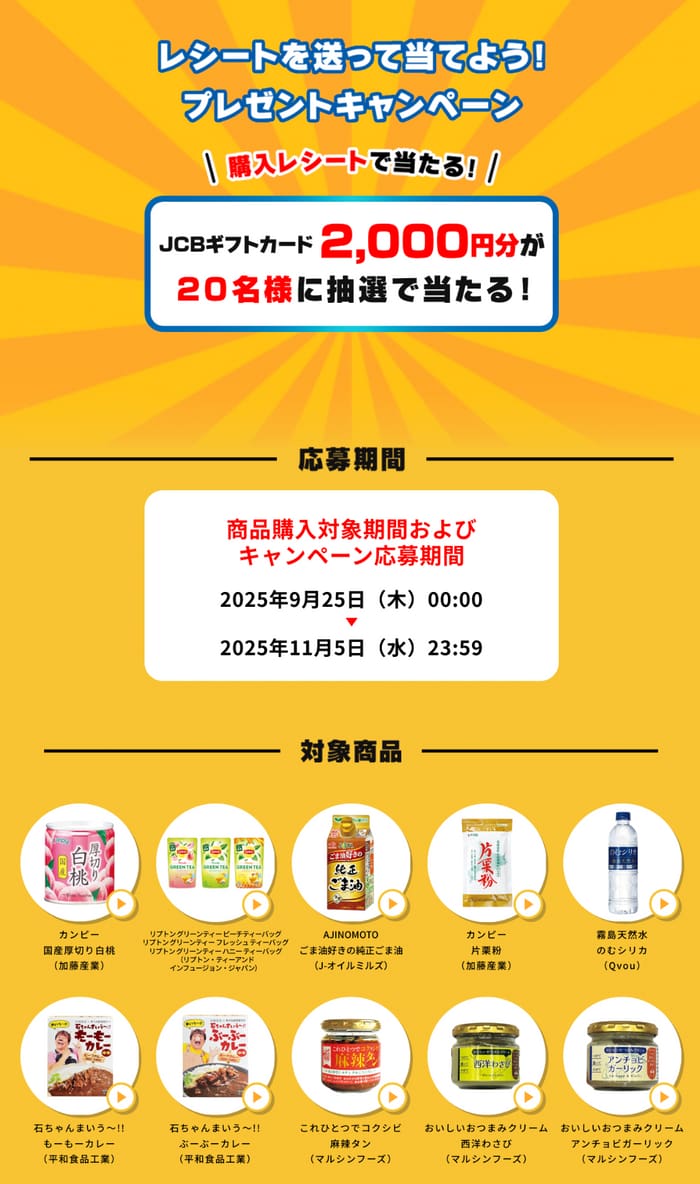The height and width of the screenshot is (1184, 700).
Task: Open おつまみクリーム アンチョビガーリック product tile
Action: (x=622, y=1056)
